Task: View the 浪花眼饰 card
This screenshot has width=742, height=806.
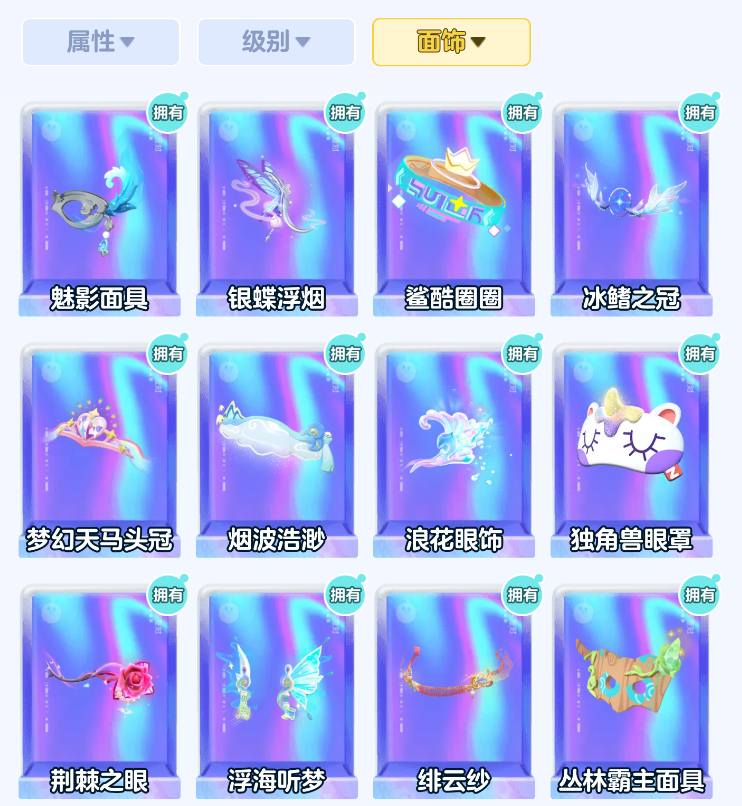Action: (454, 447)
